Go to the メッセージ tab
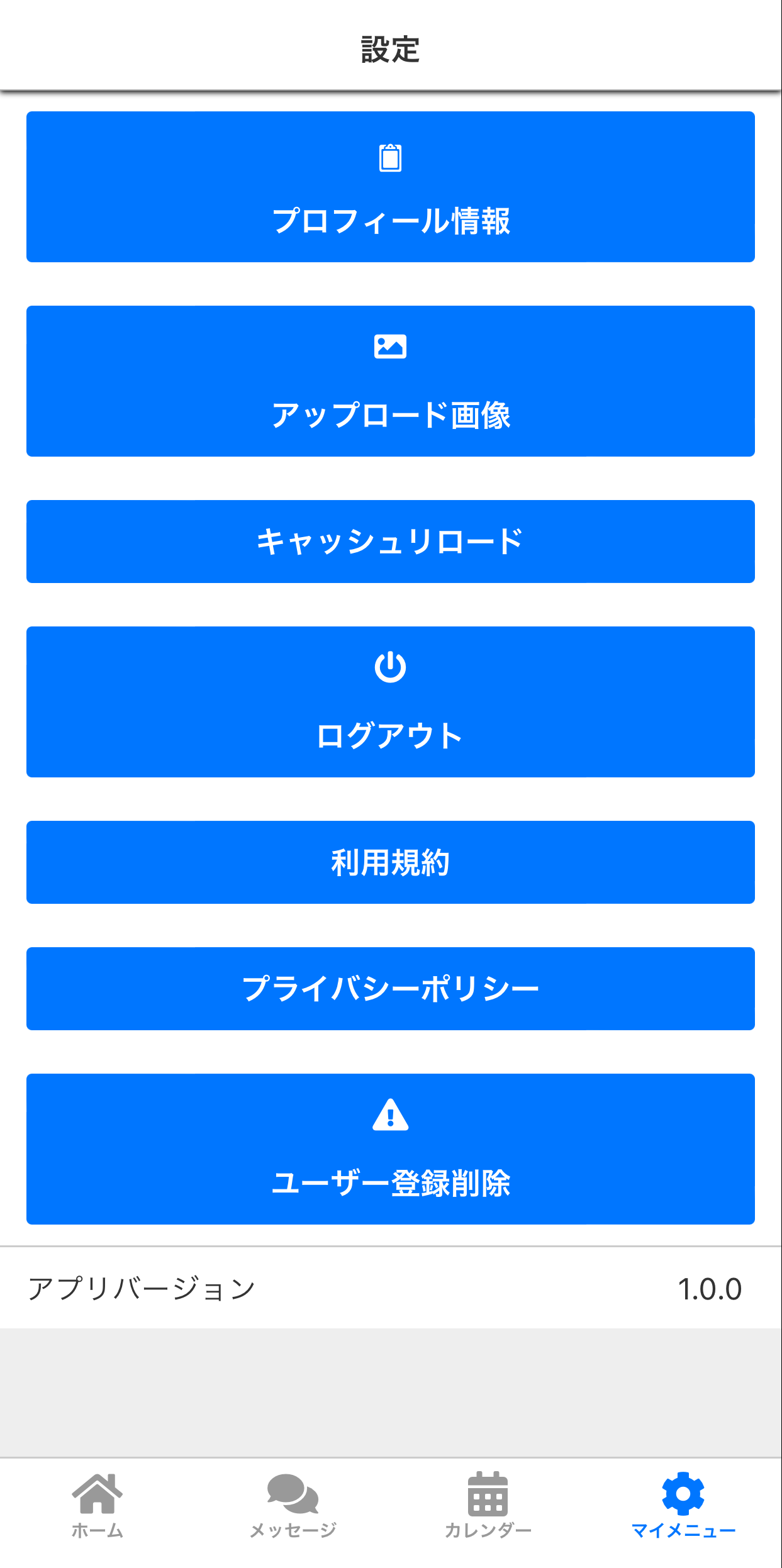The image size is (782, 1568). 293,1505
